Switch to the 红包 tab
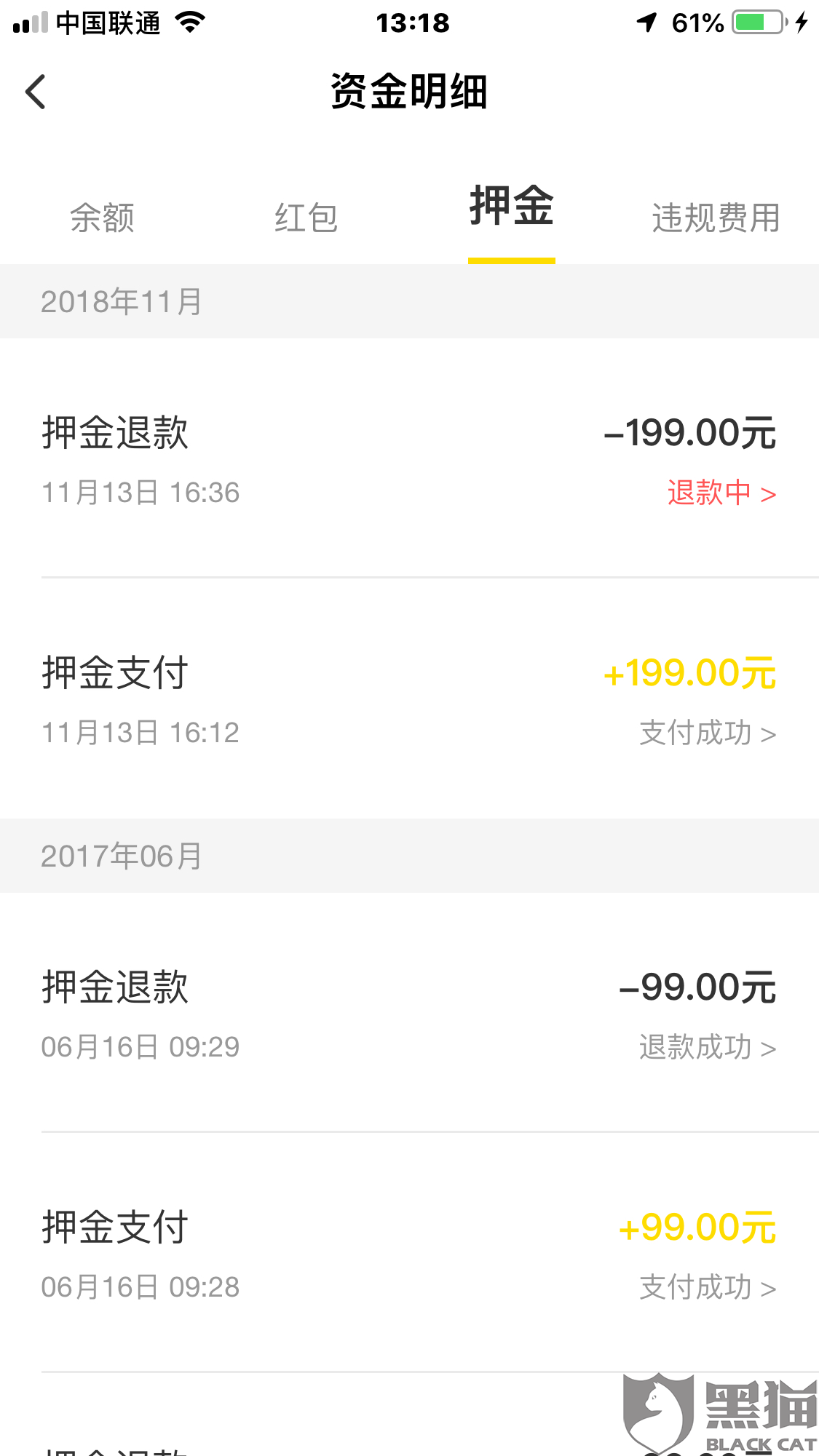The height and width of the screenshot is (1456, 819). [x=306, y=218]
